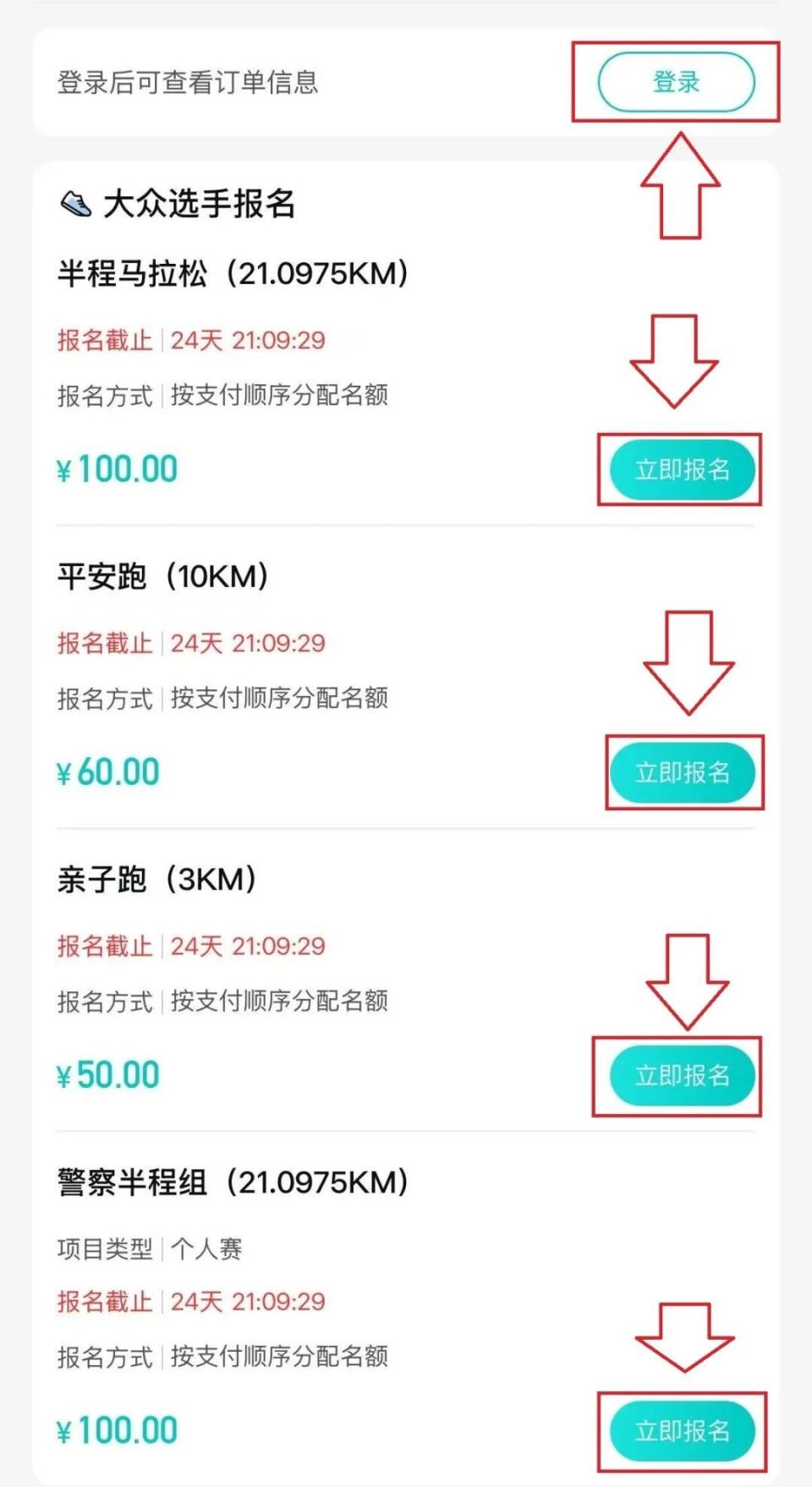Register for 警察半程组 (21.0975KM)
The image size is (812, 1487).
point(682,1430)
